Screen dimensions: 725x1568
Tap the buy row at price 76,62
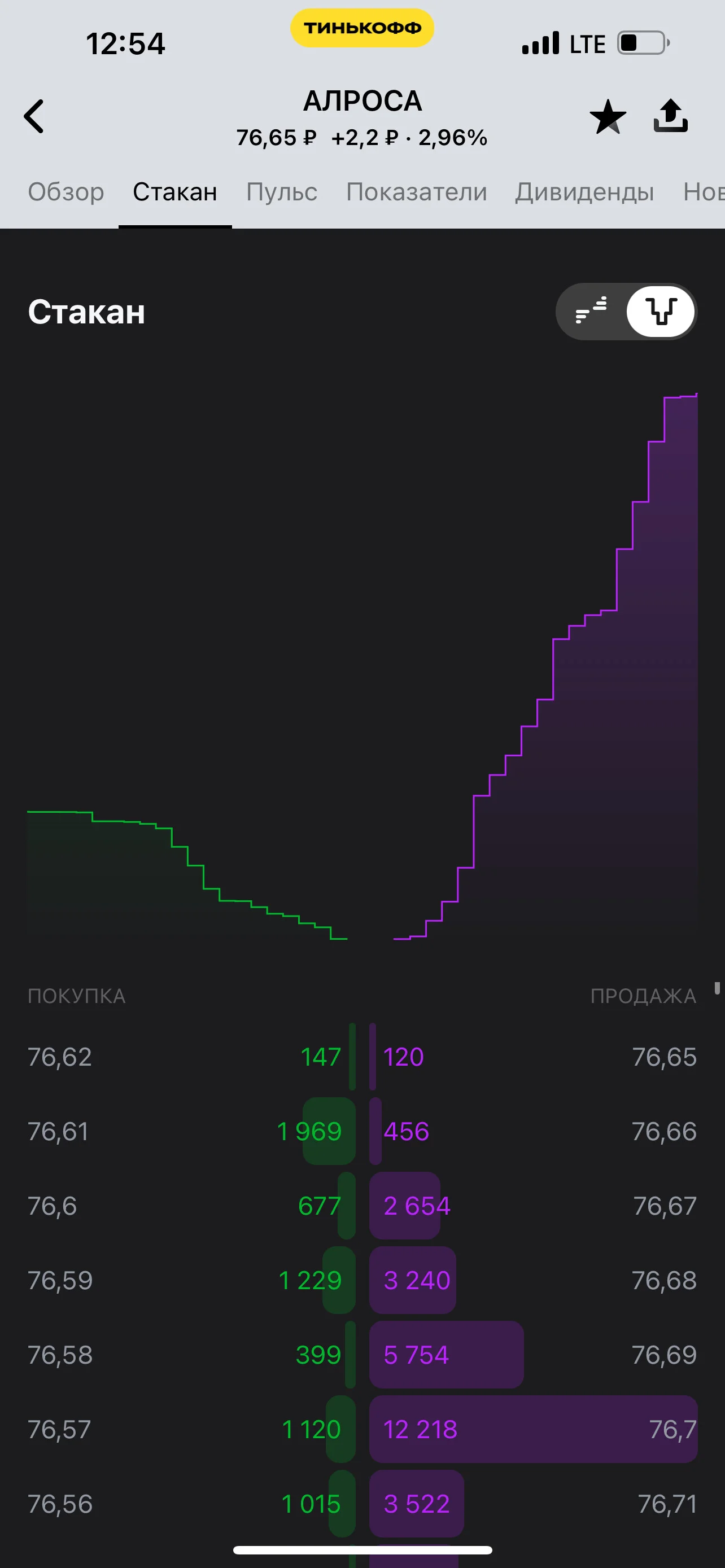pos(191,1057)
